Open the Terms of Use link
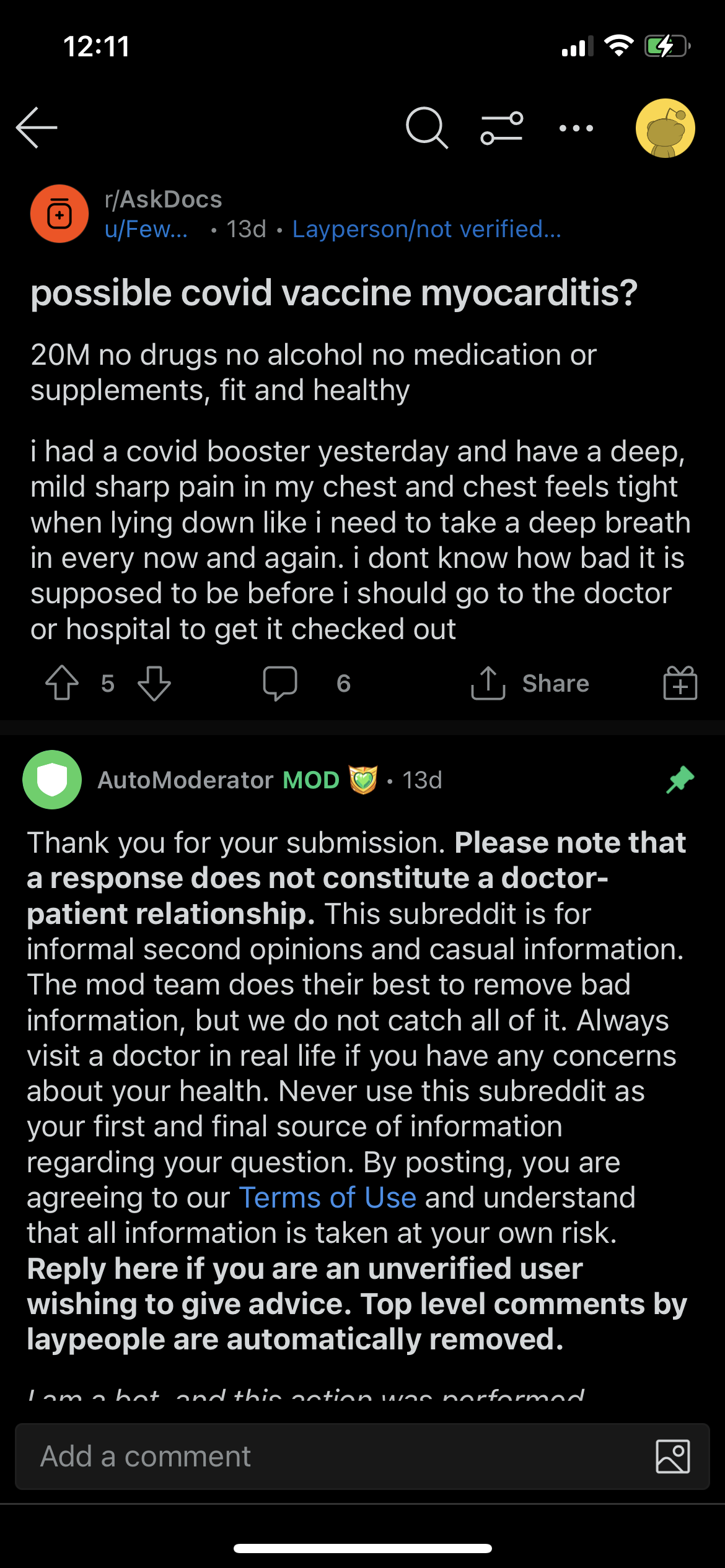This screenshot has height=1568, width=725. pos(327,1197)
